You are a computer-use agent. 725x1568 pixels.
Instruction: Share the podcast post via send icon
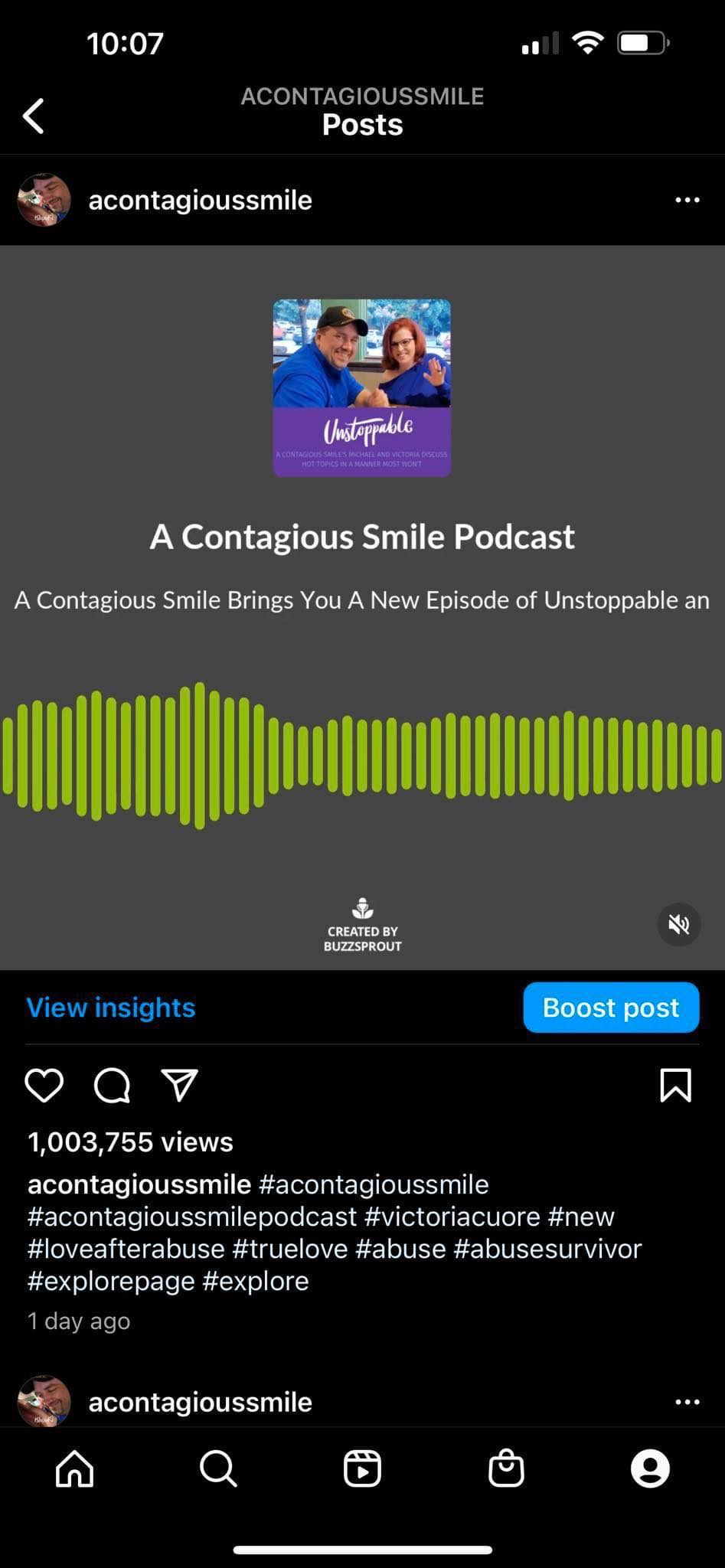[180, 1086]
